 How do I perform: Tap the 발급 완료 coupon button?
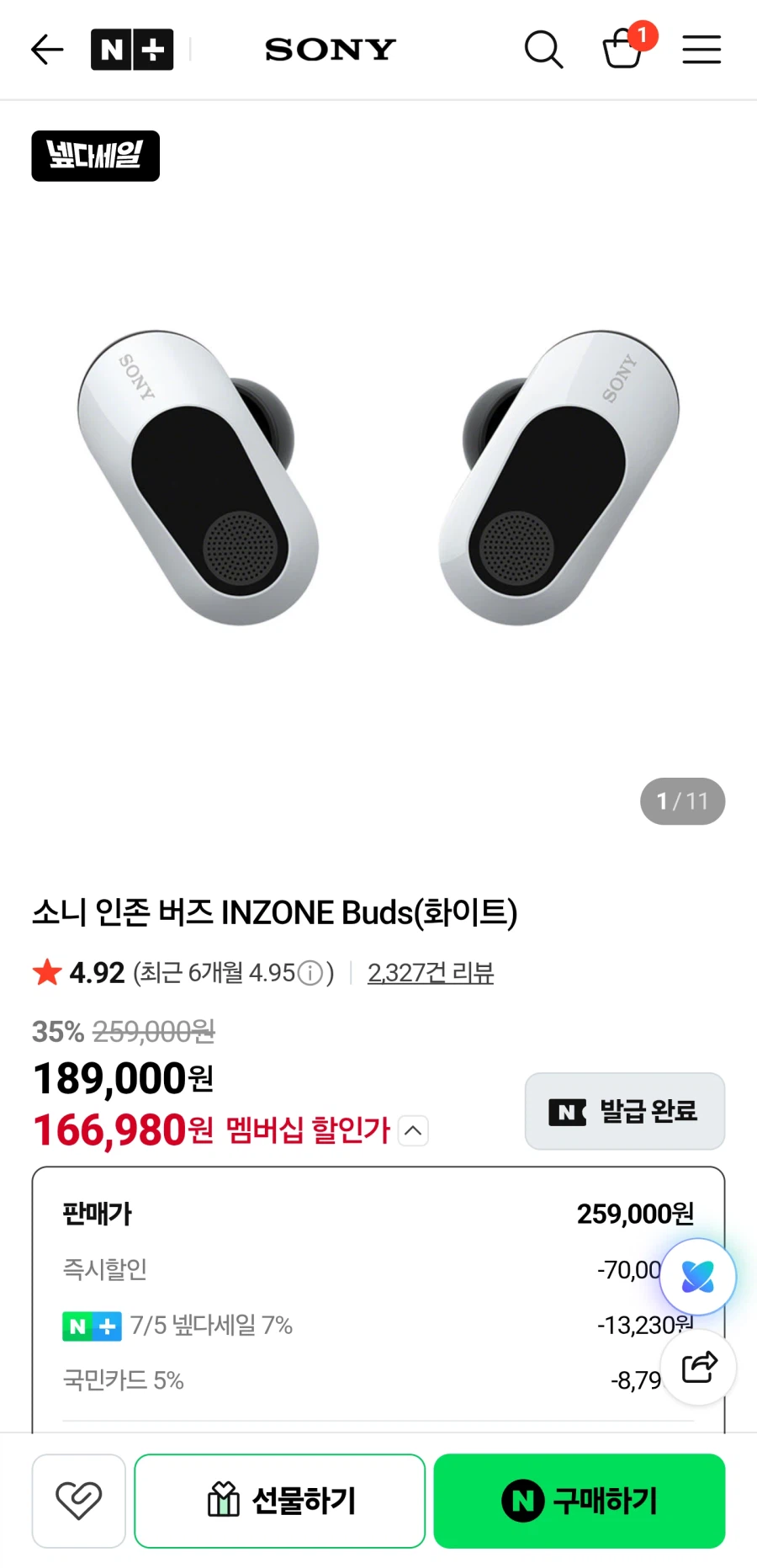[625, 1111]
